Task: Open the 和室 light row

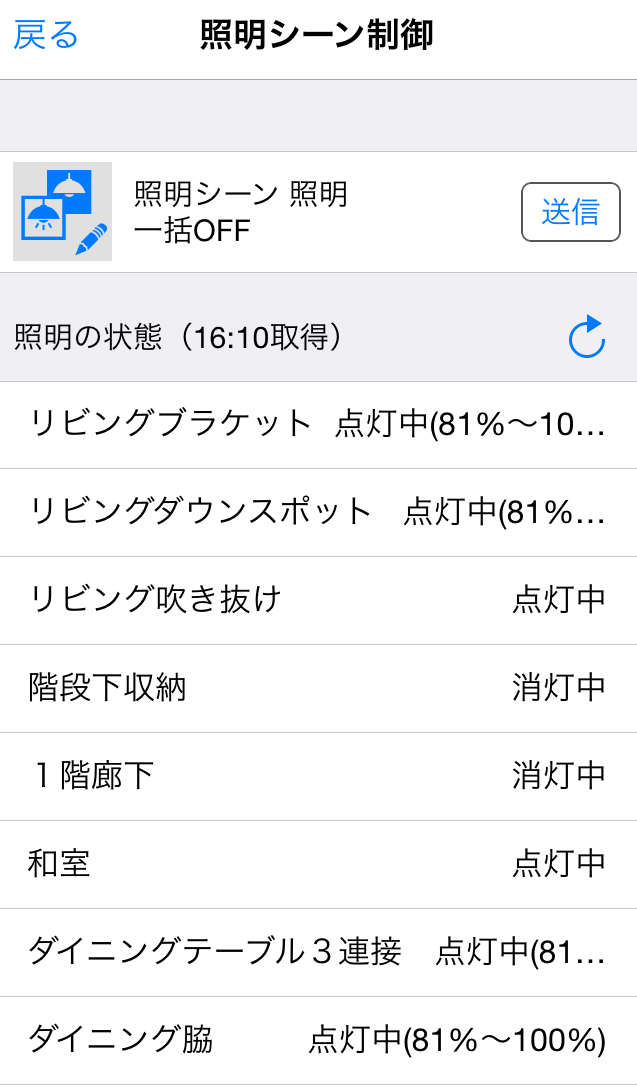Action: click(318, 864)
